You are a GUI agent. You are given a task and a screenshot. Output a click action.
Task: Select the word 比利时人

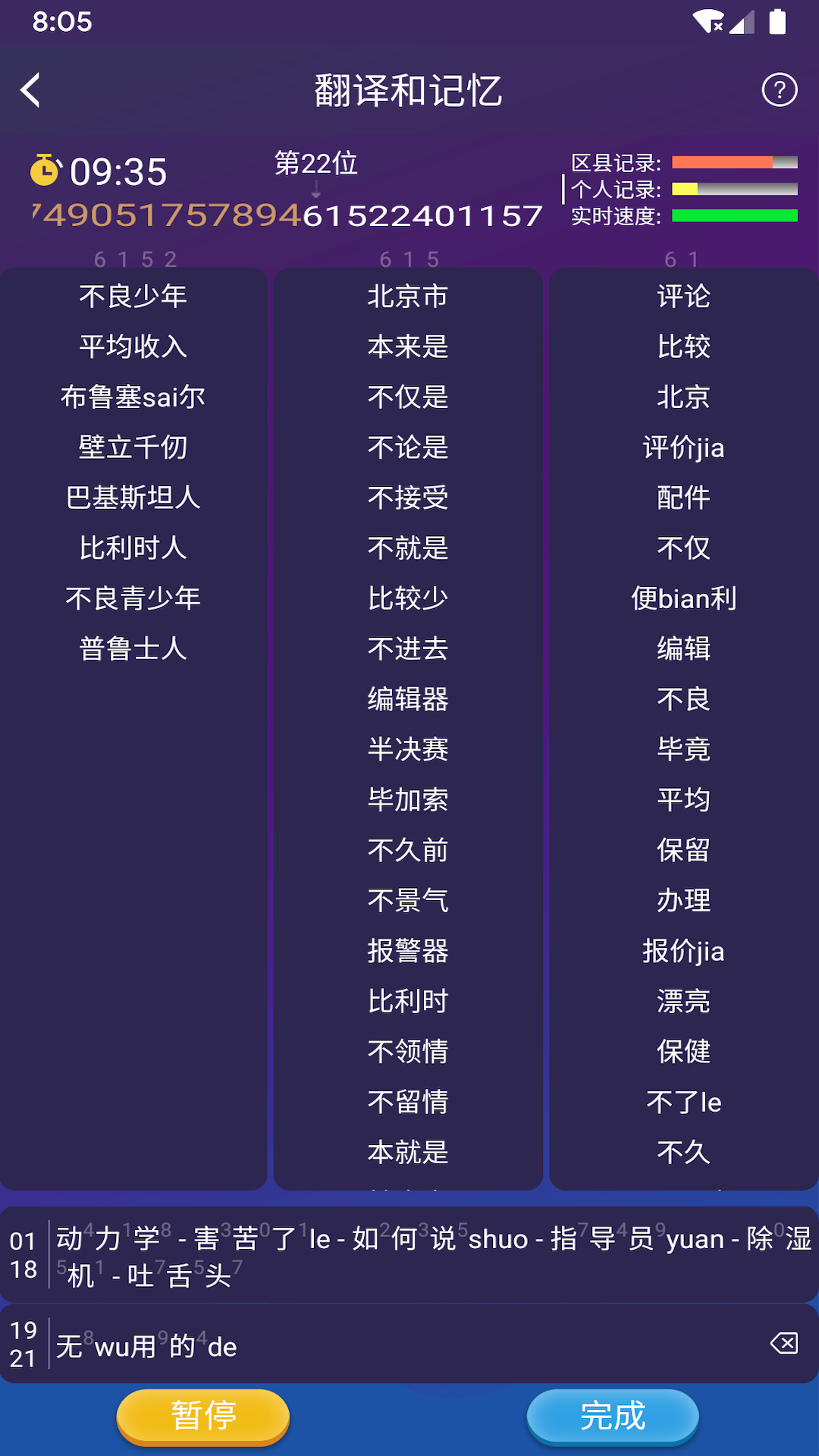[x=133, y=548]
